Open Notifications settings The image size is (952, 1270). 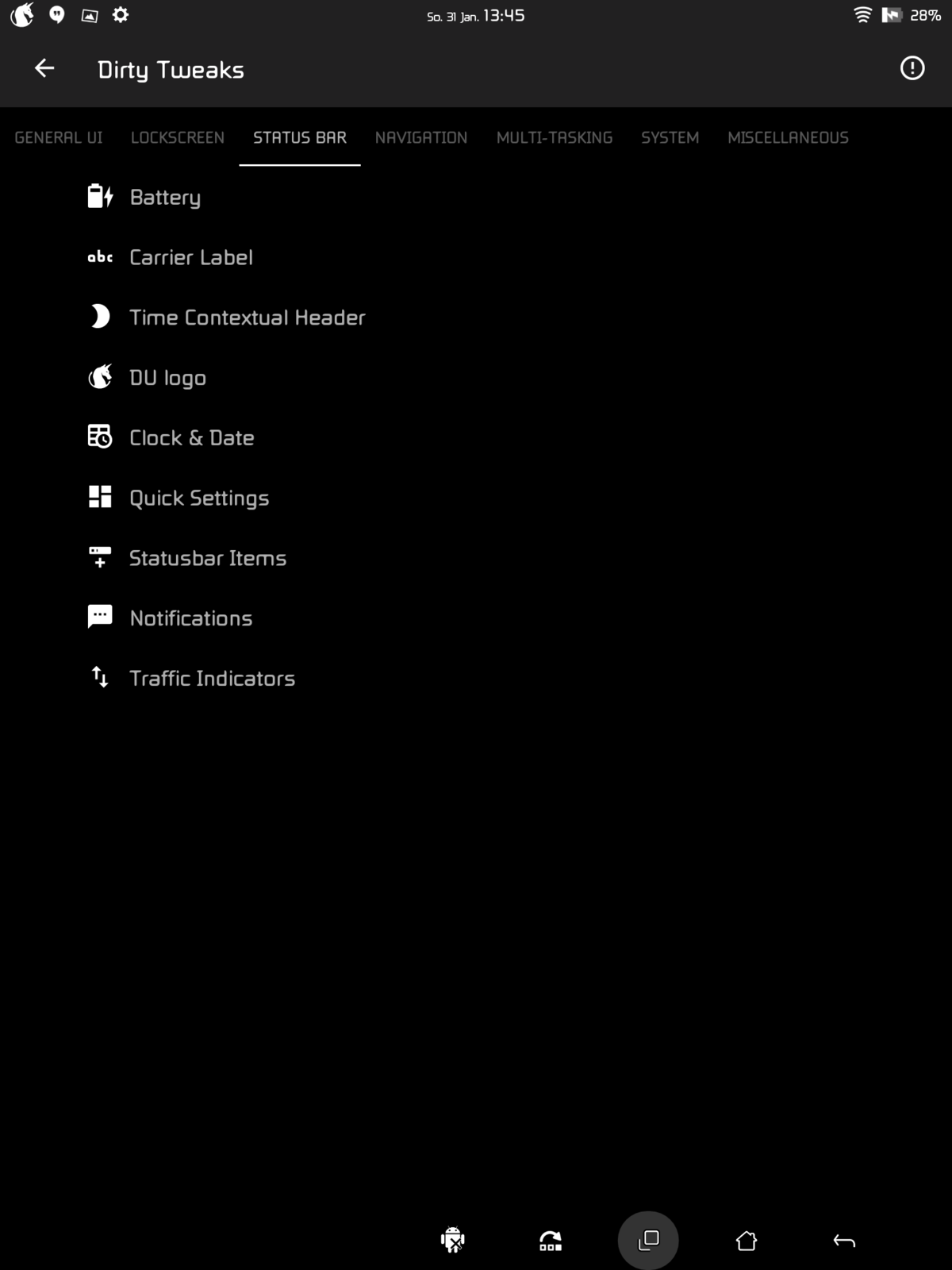[x=190, y=618]
